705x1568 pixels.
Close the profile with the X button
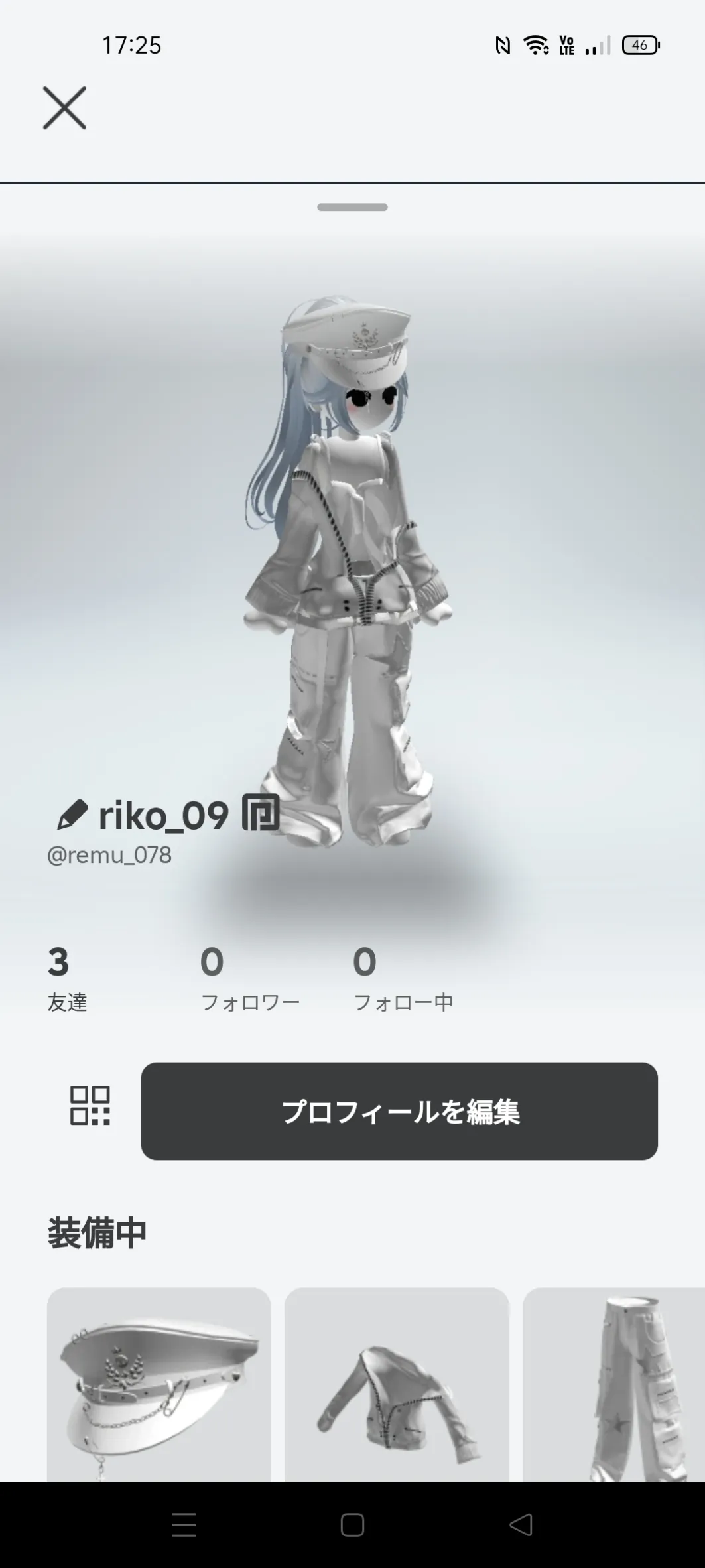(64, 107)
